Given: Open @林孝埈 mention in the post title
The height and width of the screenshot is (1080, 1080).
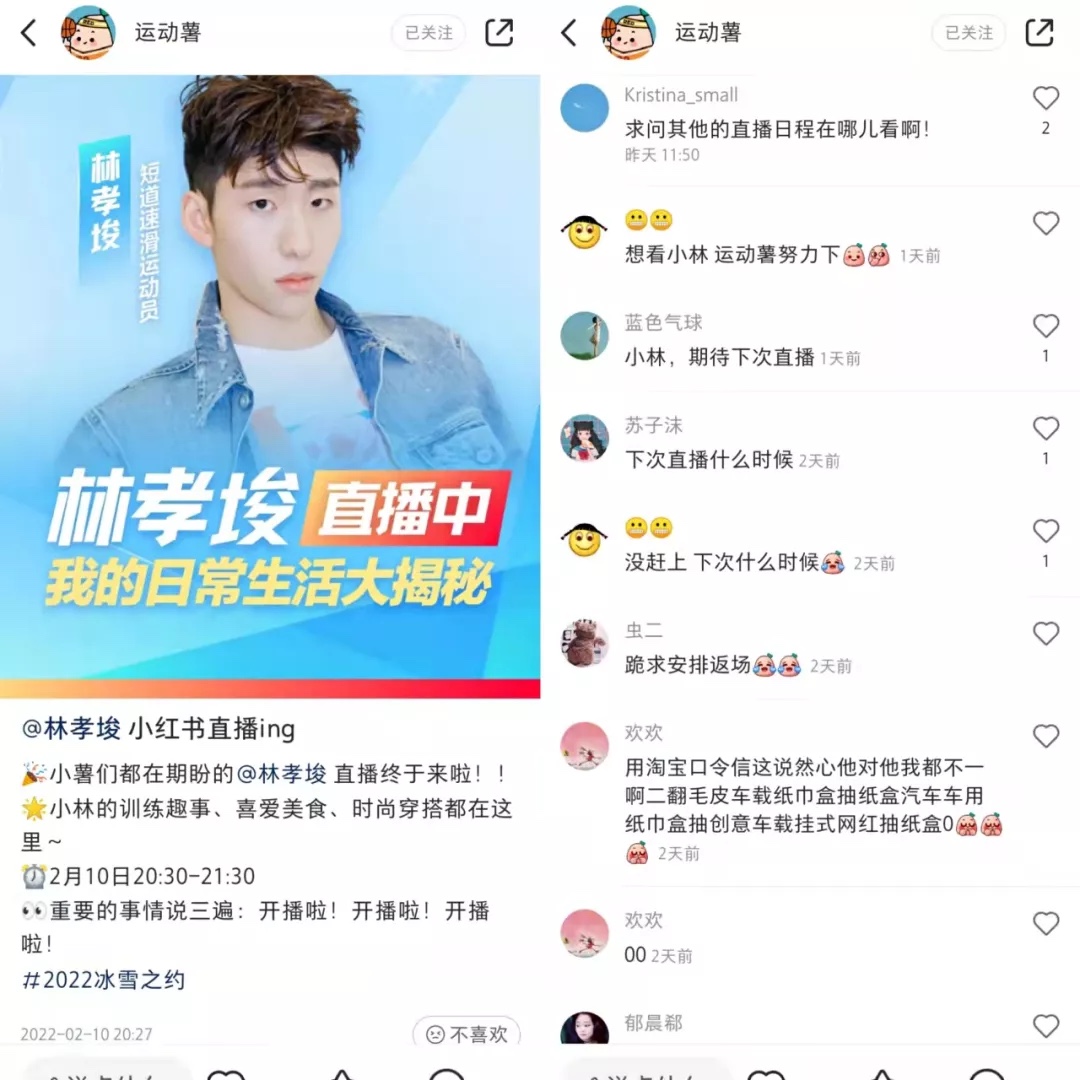Looking at the screenshot, I should [71, 729].
